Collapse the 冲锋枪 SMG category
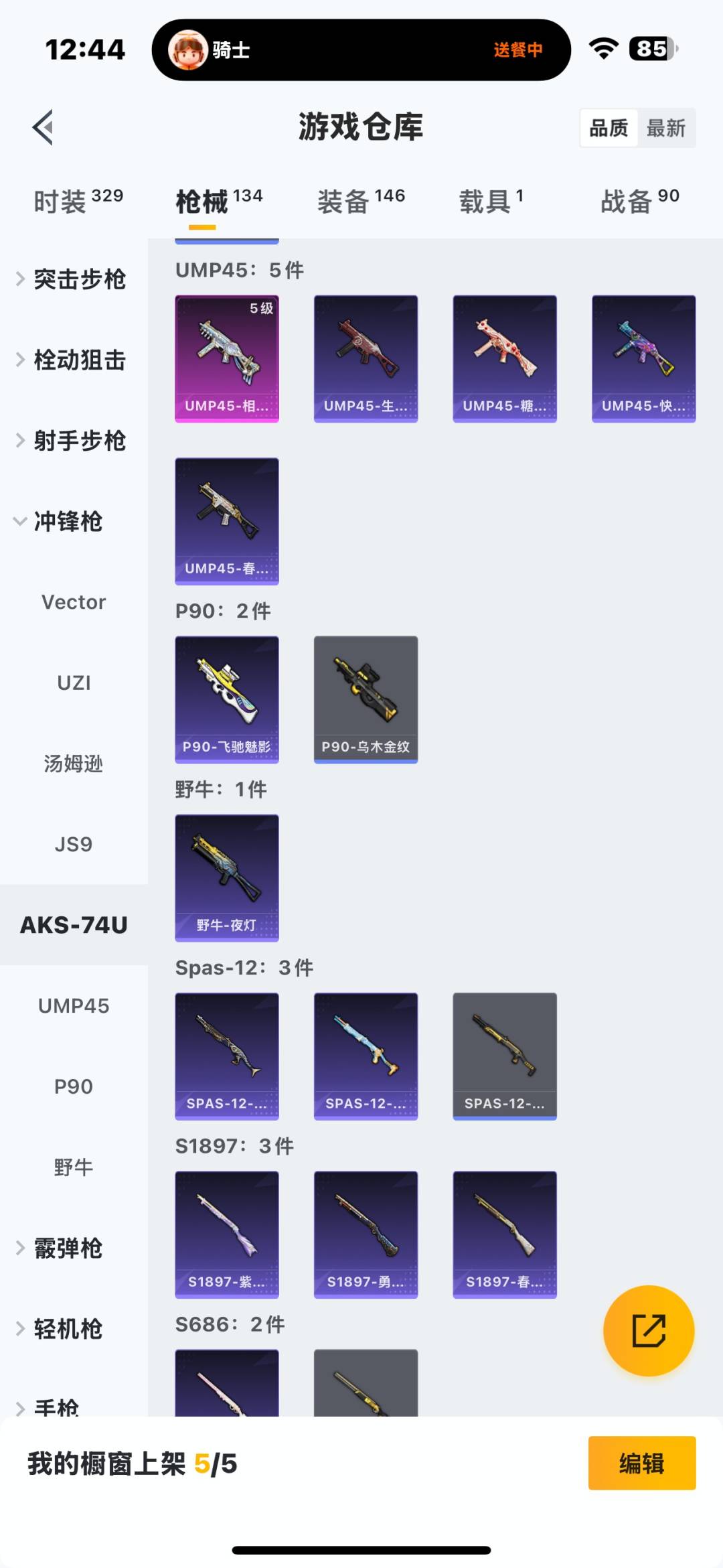This screenshot has width=723, height=1568. tap(69, 522)
